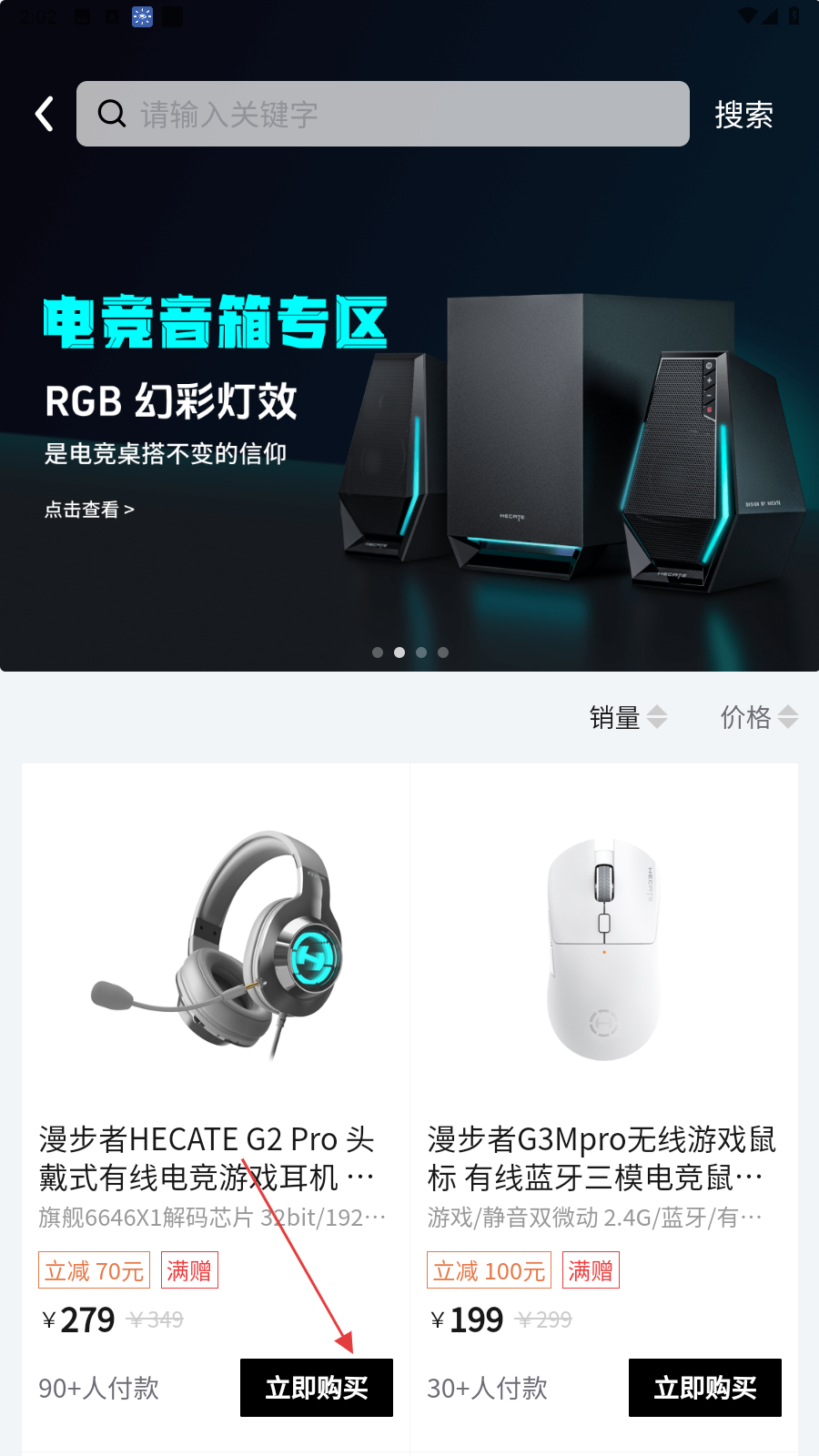This screenshot has width=819, height=1456.
Task: Tap the 搜索 search button
Action: point(743,115)
